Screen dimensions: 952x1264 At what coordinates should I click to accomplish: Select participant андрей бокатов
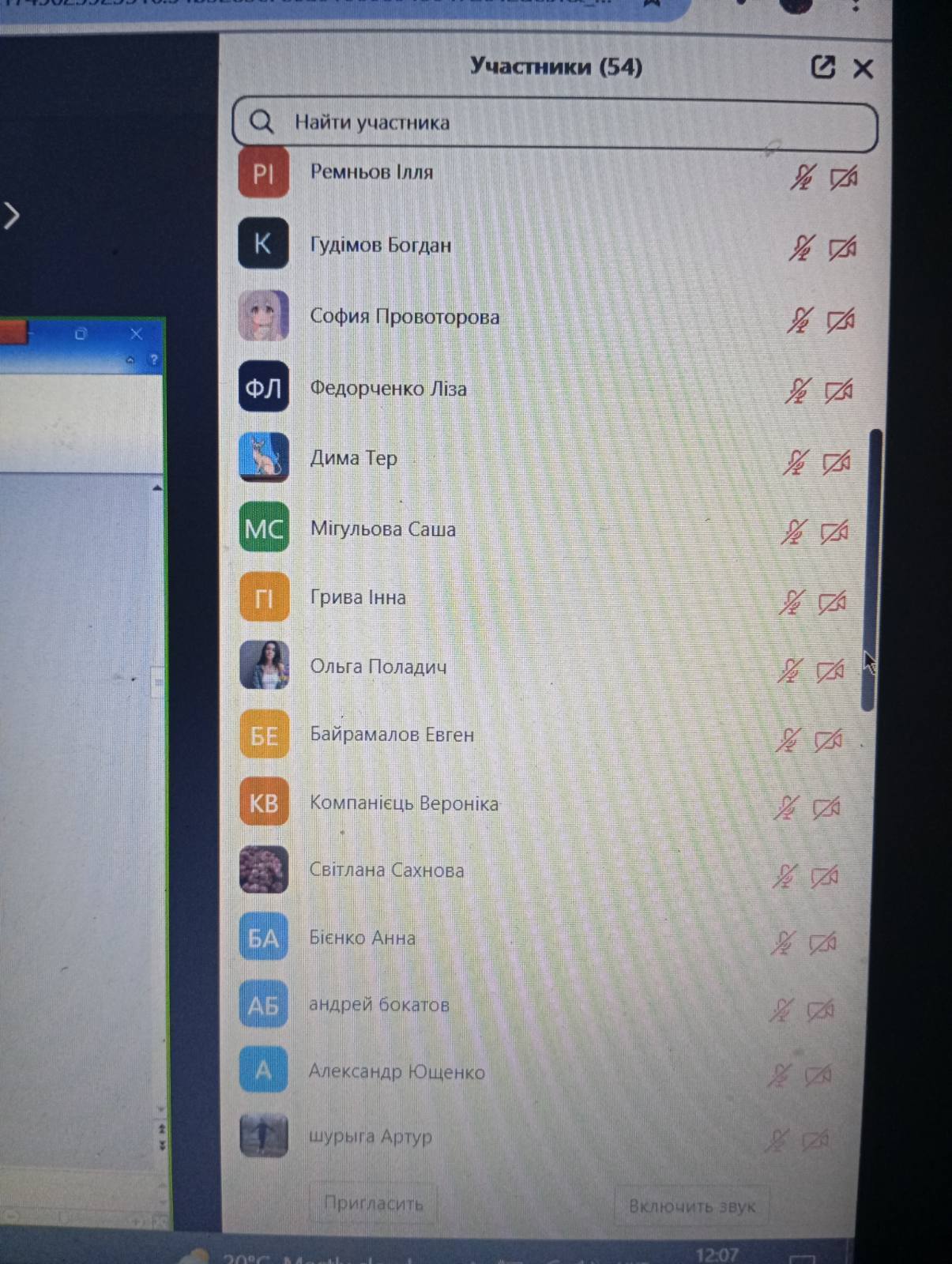coord(378,1005)
